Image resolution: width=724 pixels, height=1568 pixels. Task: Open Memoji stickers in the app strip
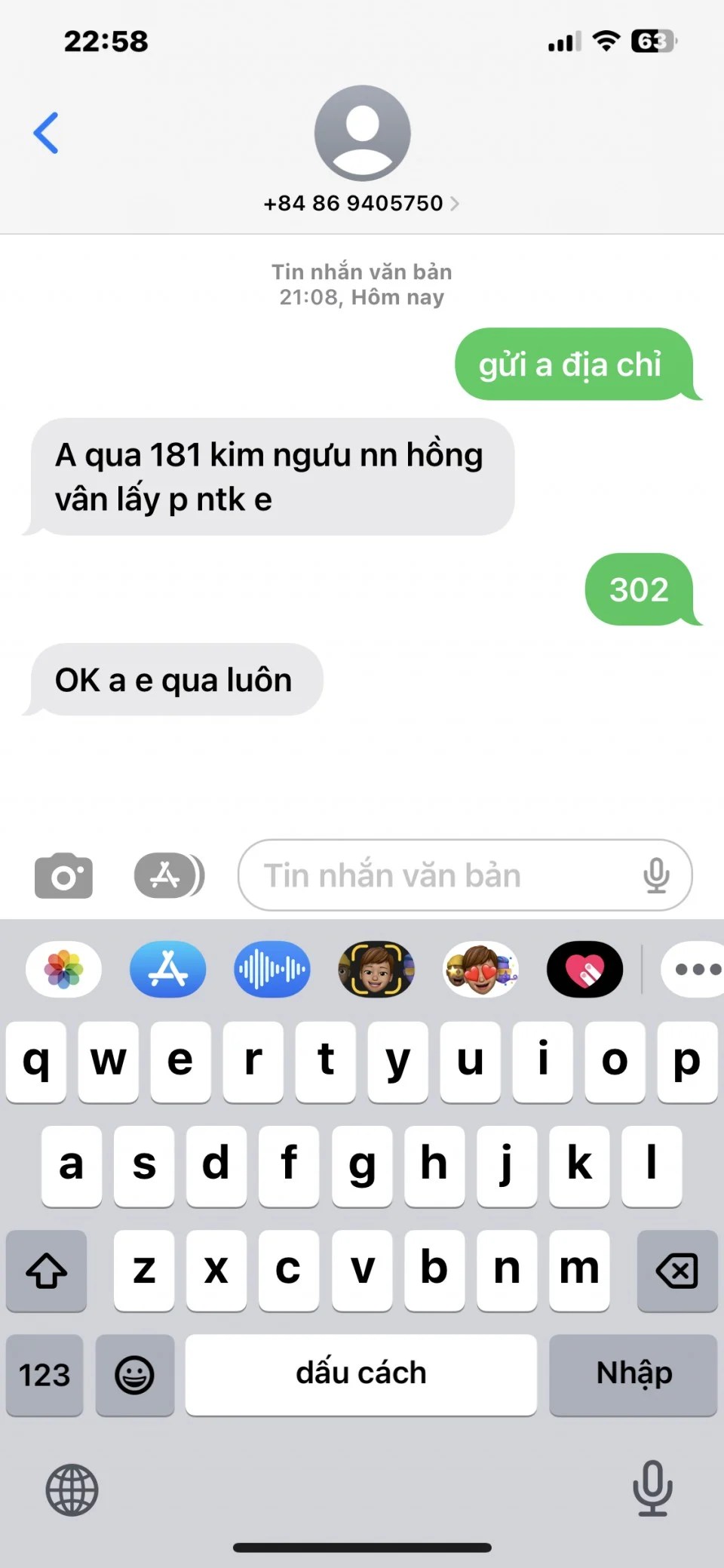click(480, 969)
